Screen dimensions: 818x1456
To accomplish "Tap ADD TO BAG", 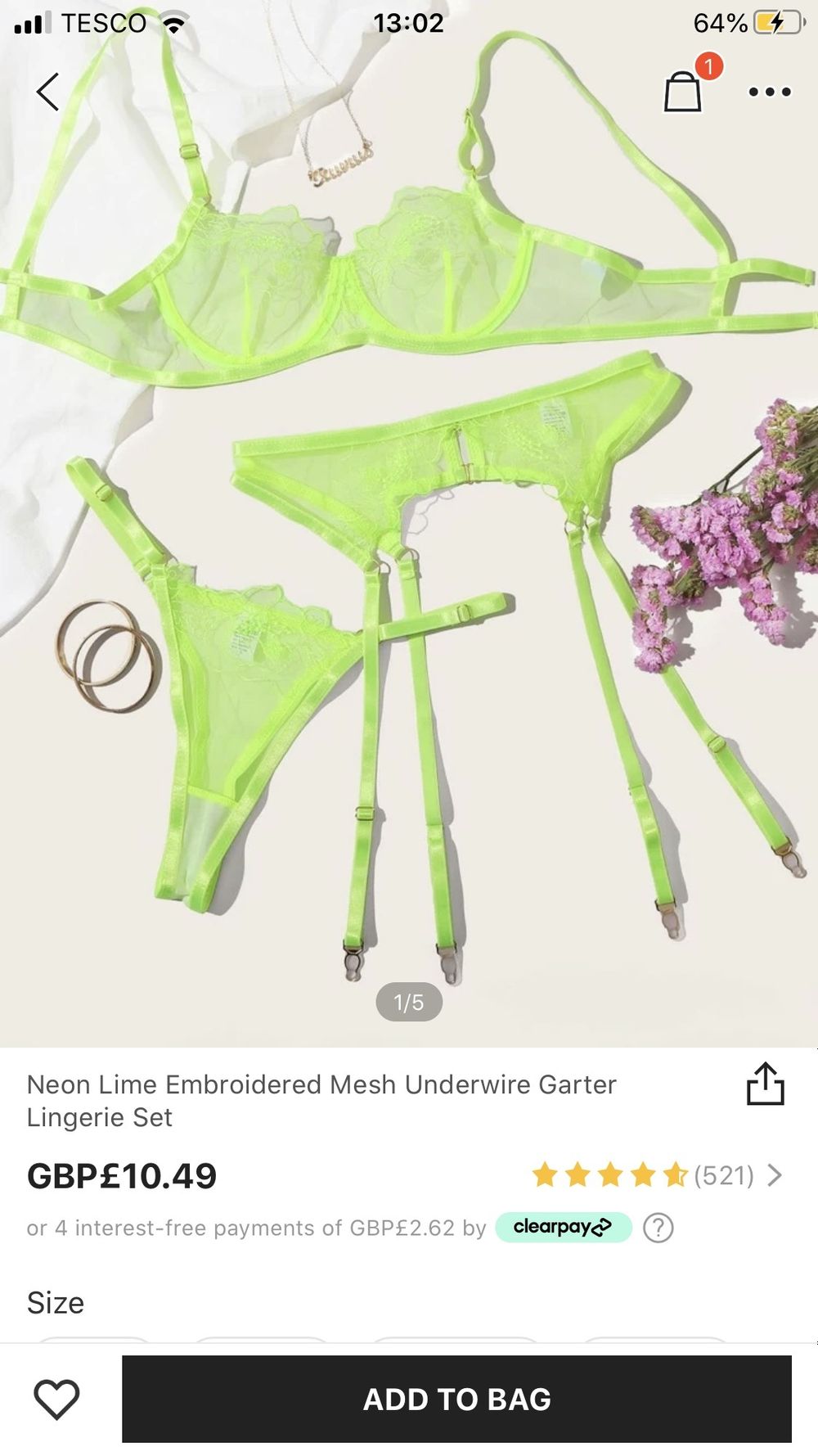I will 456,1399.
